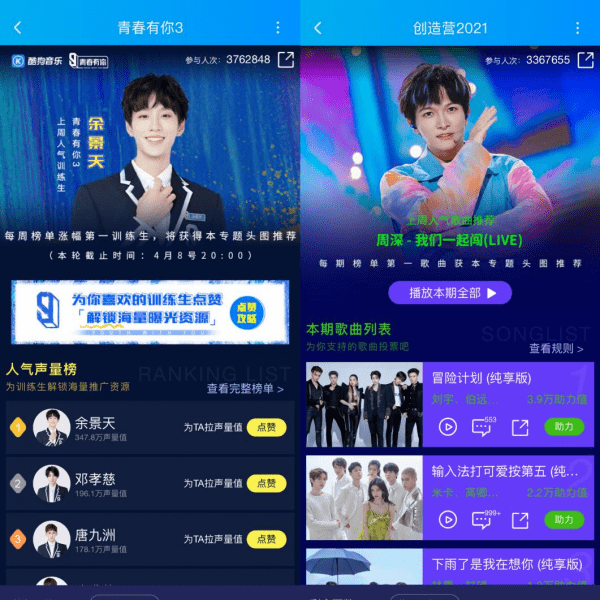The width and height of the screenshot is (600, 600).
Task: Play the song 输入法打可爱按第五
Action: (x=447, y=520)
